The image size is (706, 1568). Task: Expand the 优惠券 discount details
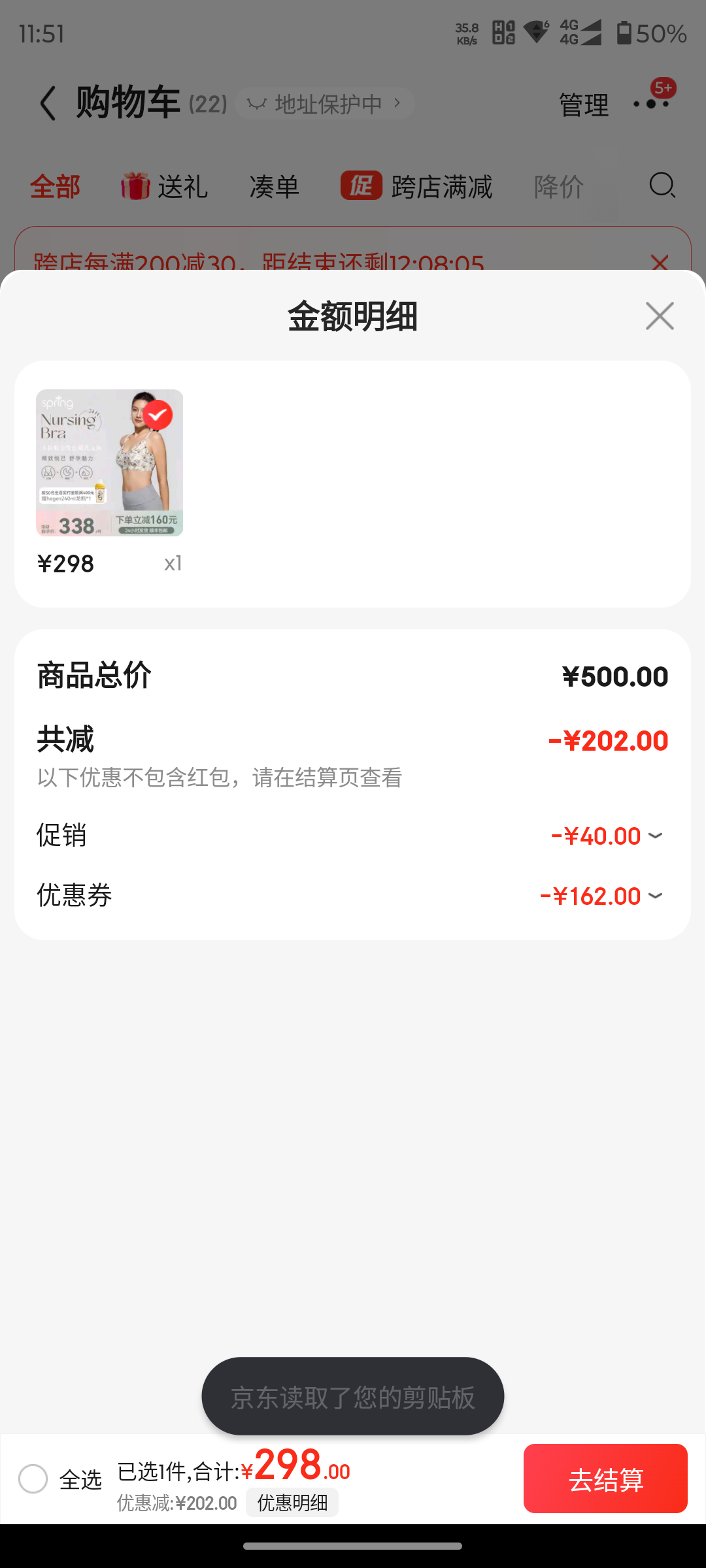tap(655, 896)
